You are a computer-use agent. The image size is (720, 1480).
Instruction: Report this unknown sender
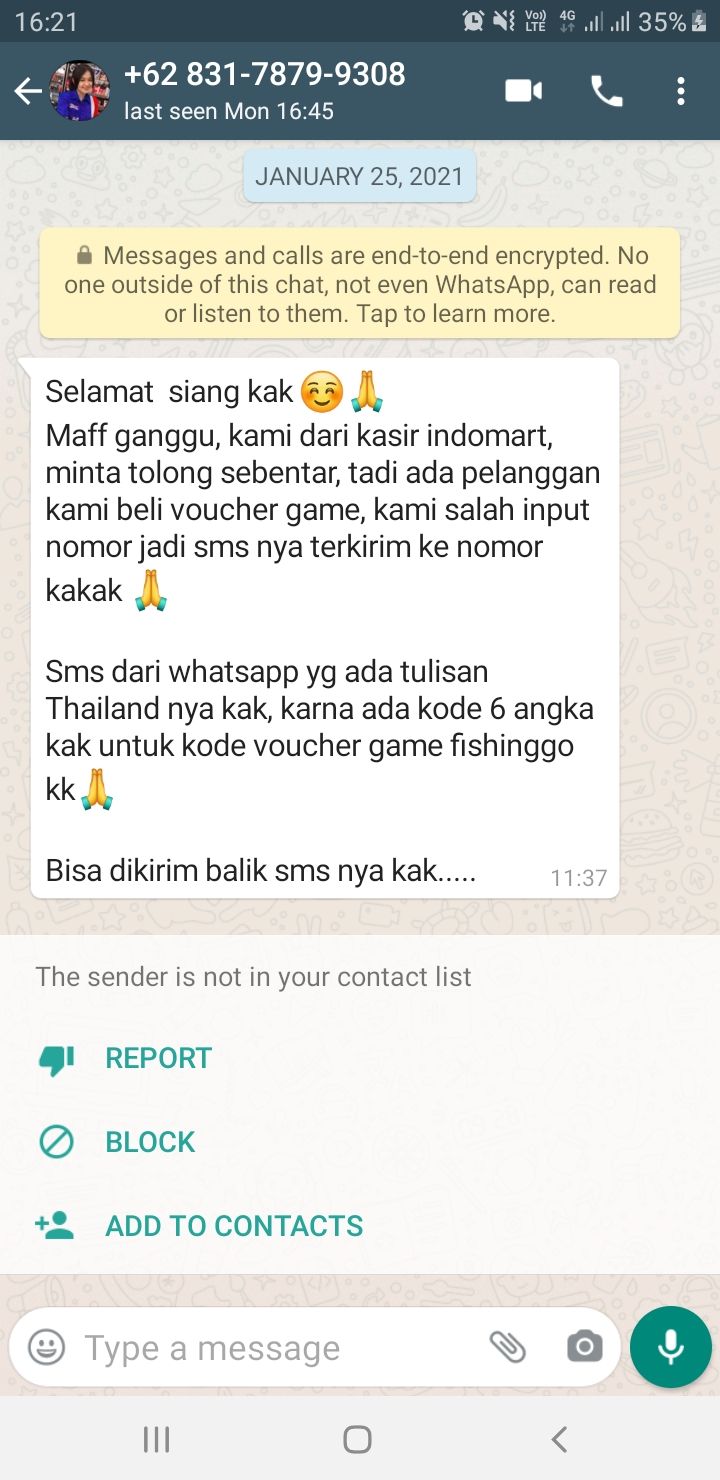[x=157, y=1058]
